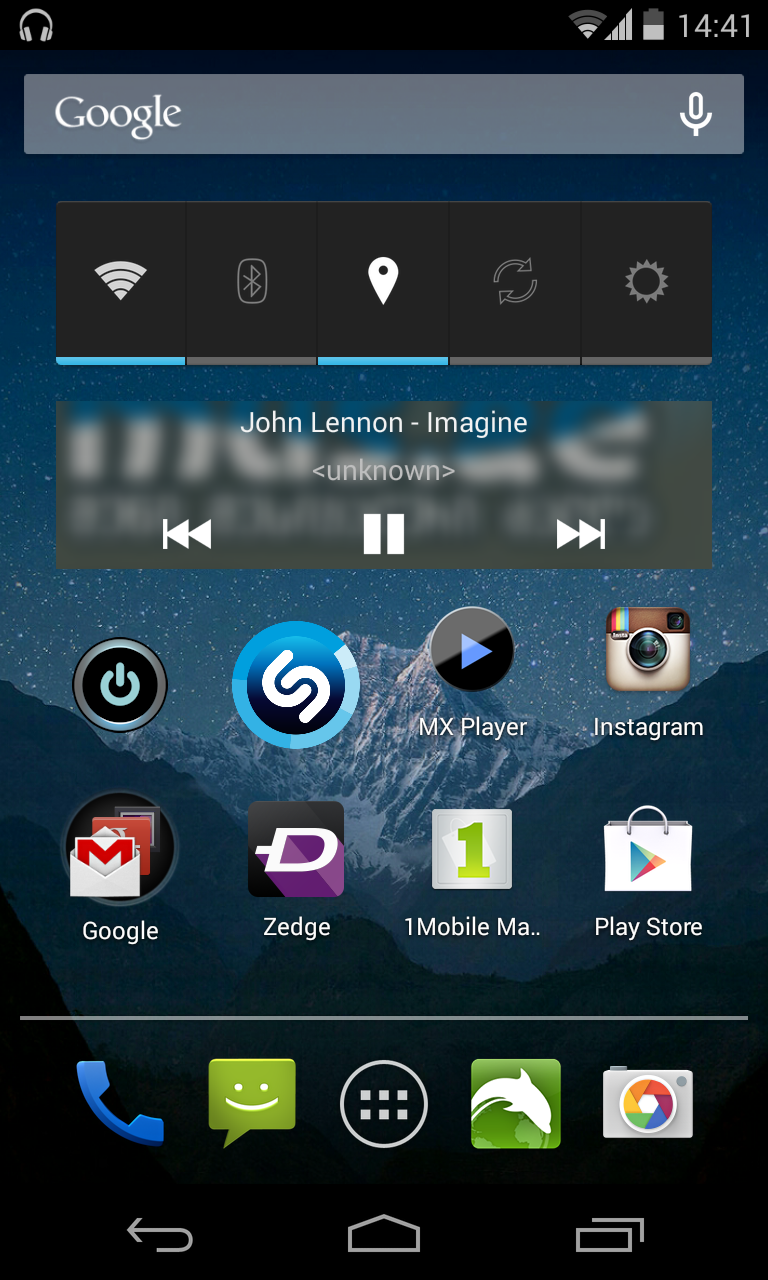The height and width of the screenshot is (1280, 768).
Task: Pause the John Lennon song
Action: pos(383,534)
